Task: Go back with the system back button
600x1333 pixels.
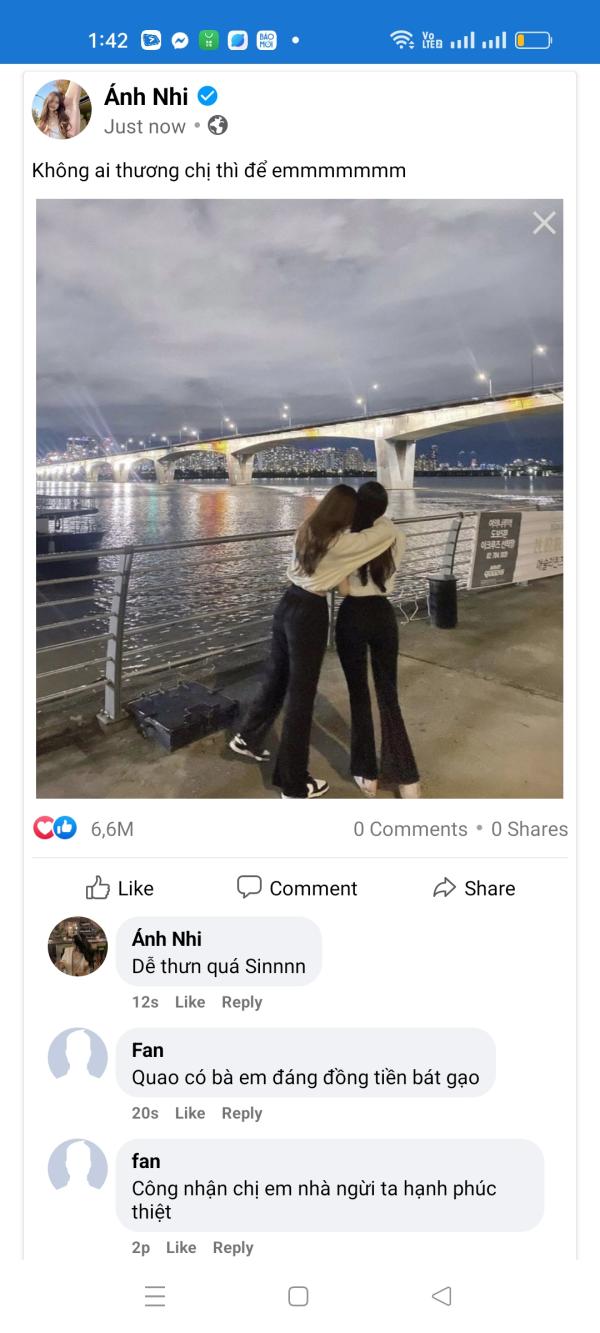Action: (x=441, y=1296)
